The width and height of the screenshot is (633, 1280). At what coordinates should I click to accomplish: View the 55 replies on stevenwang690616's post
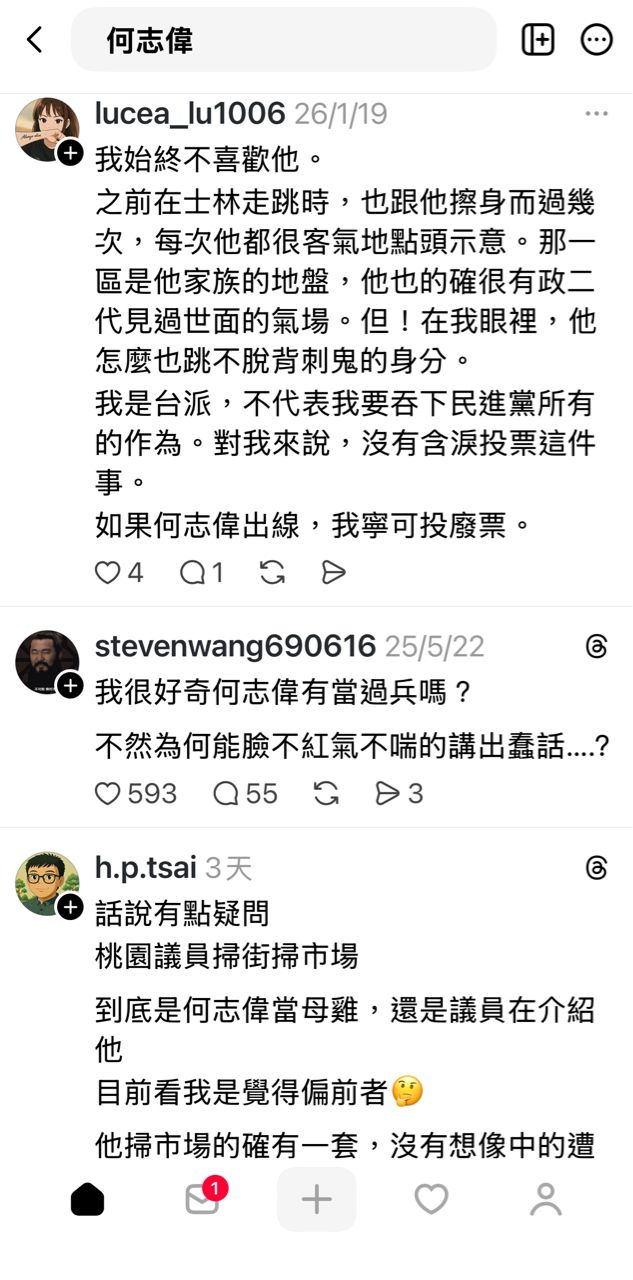pos(245,794)
